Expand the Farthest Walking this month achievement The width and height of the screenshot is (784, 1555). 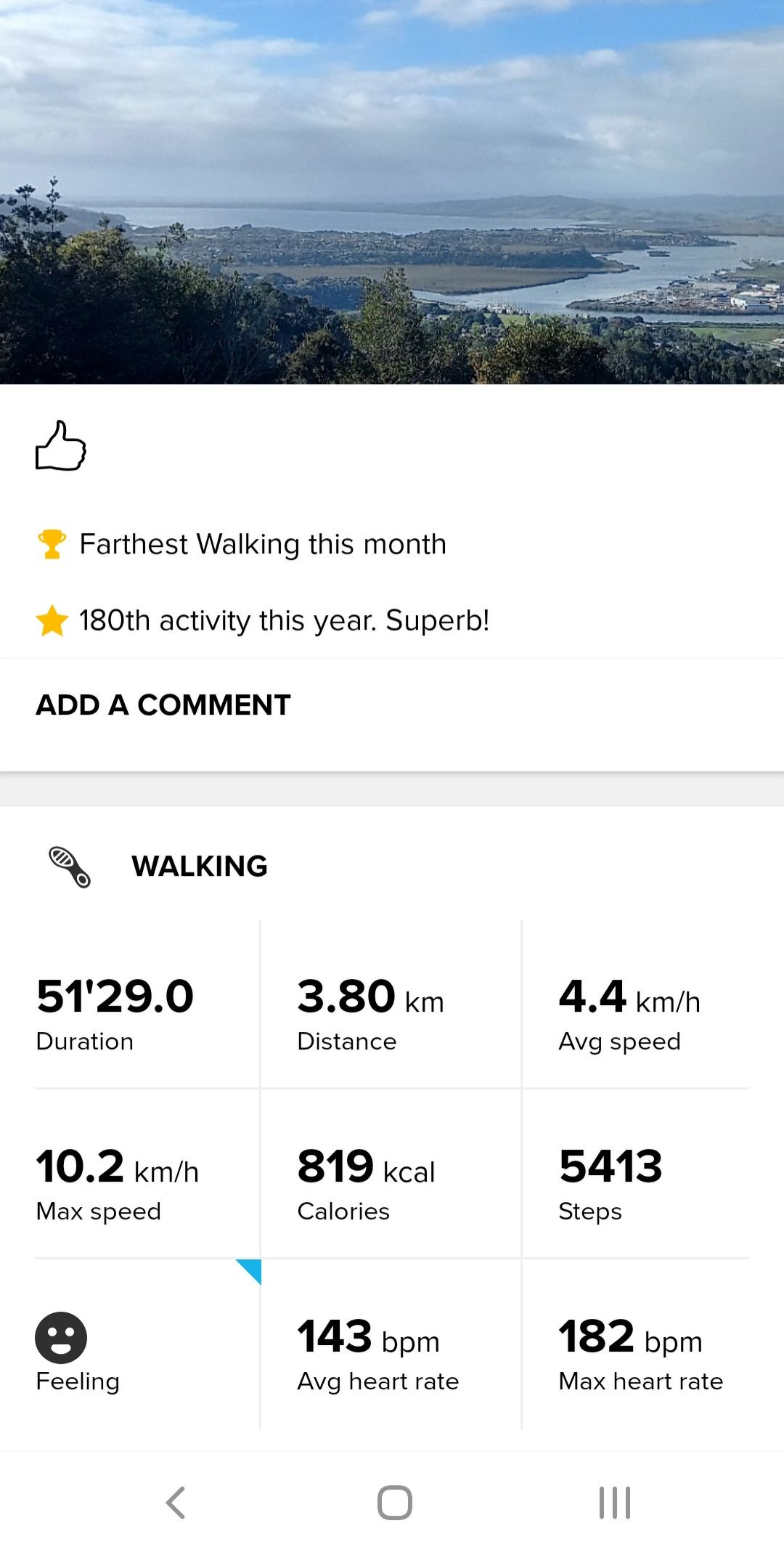click(x=261, y=543)
